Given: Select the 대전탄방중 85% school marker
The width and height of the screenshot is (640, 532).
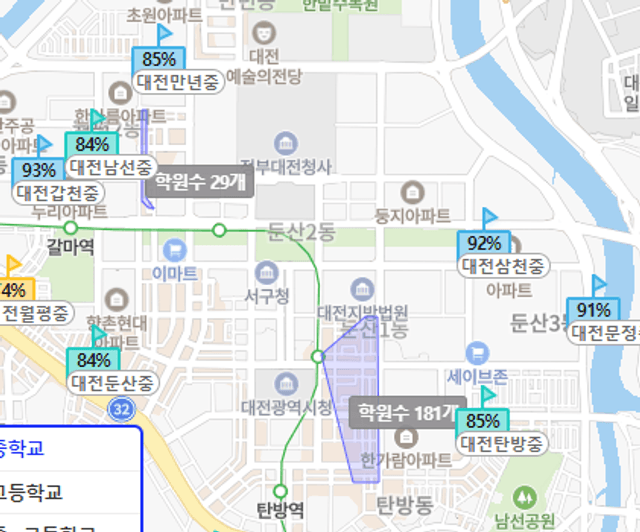Looking at the screenshot, I should (x=484, y=422).
